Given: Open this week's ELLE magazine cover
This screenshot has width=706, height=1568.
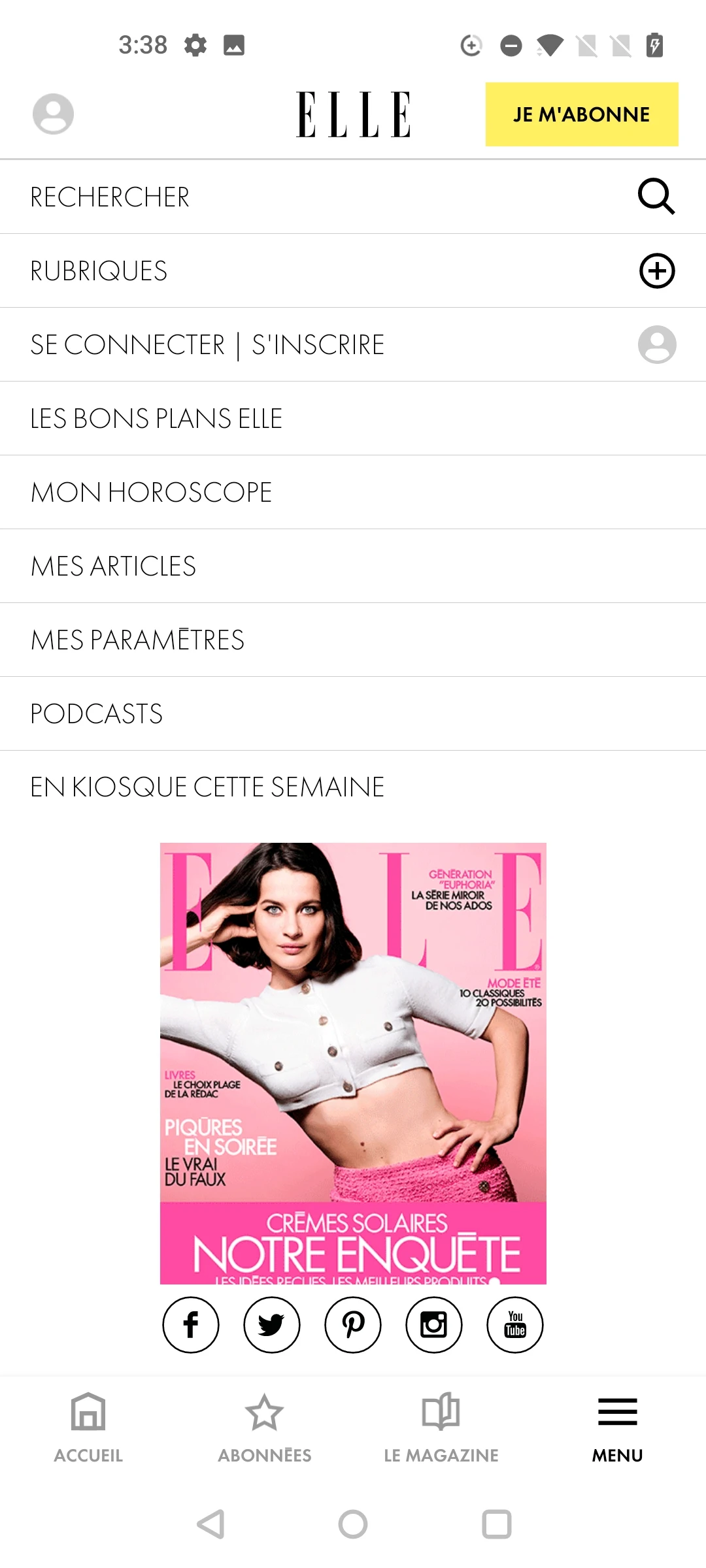Looking at the screenshot, I should [x=353, y=1064].
